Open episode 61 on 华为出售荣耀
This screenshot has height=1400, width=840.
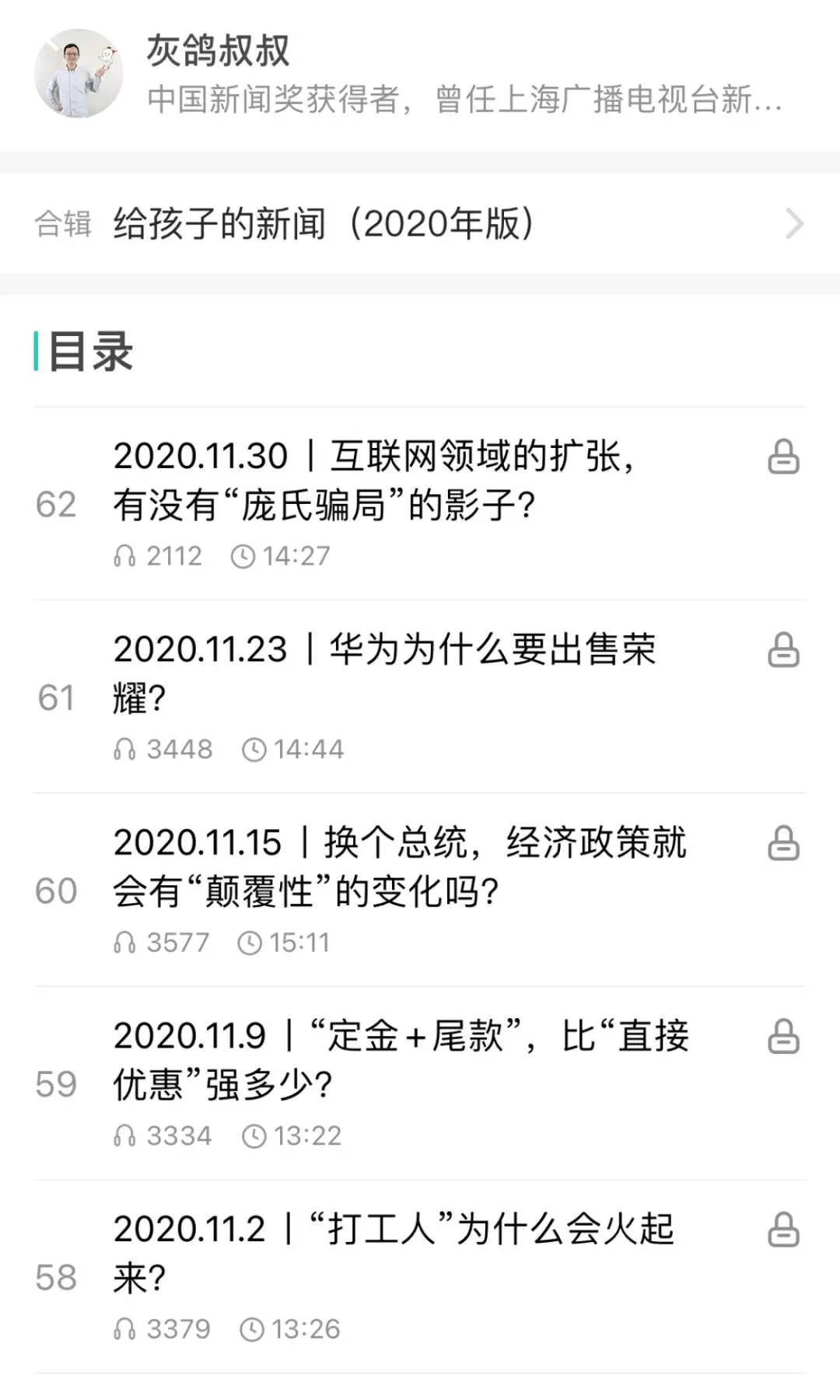tap(420, 697)
